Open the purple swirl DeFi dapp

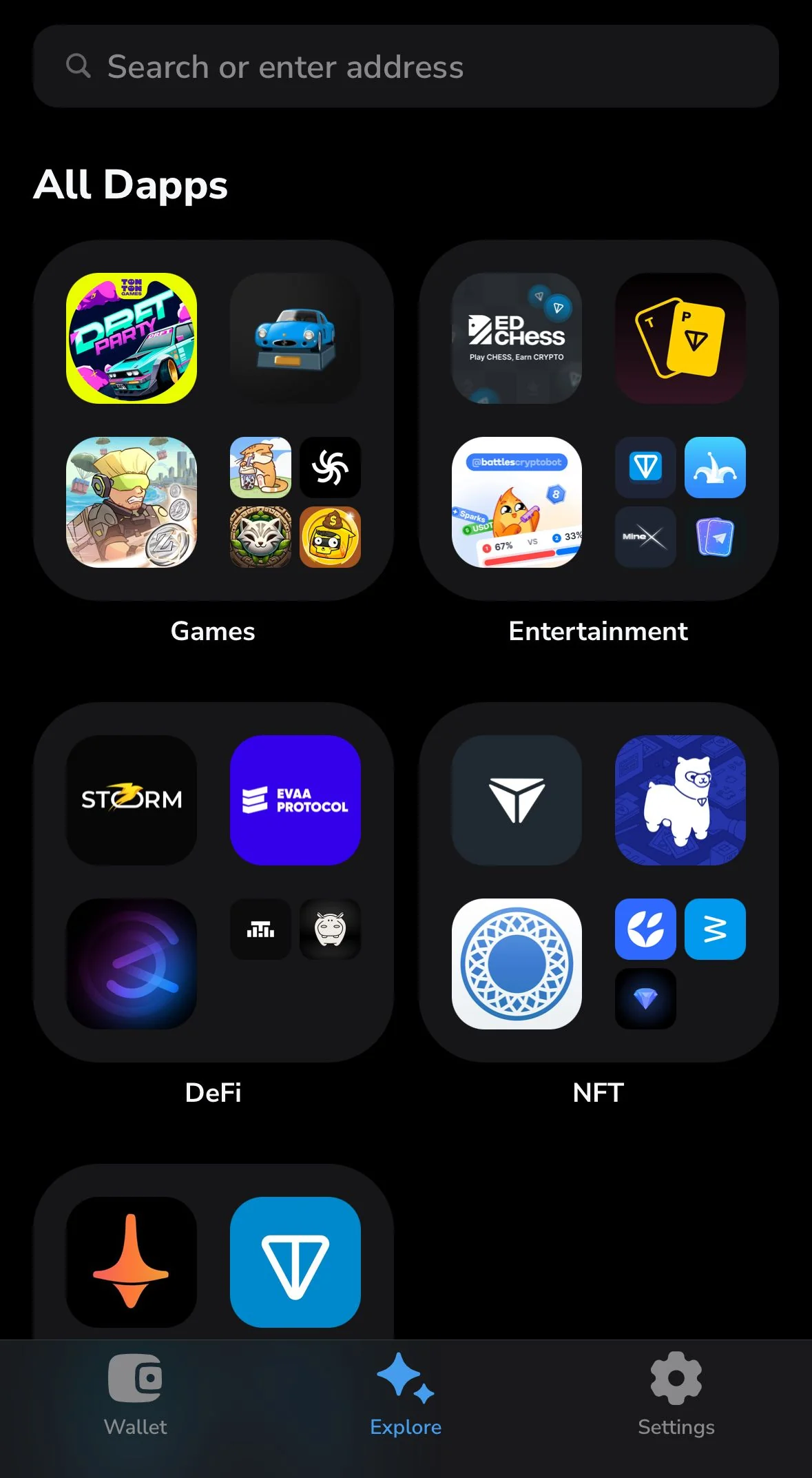point(132,964)
